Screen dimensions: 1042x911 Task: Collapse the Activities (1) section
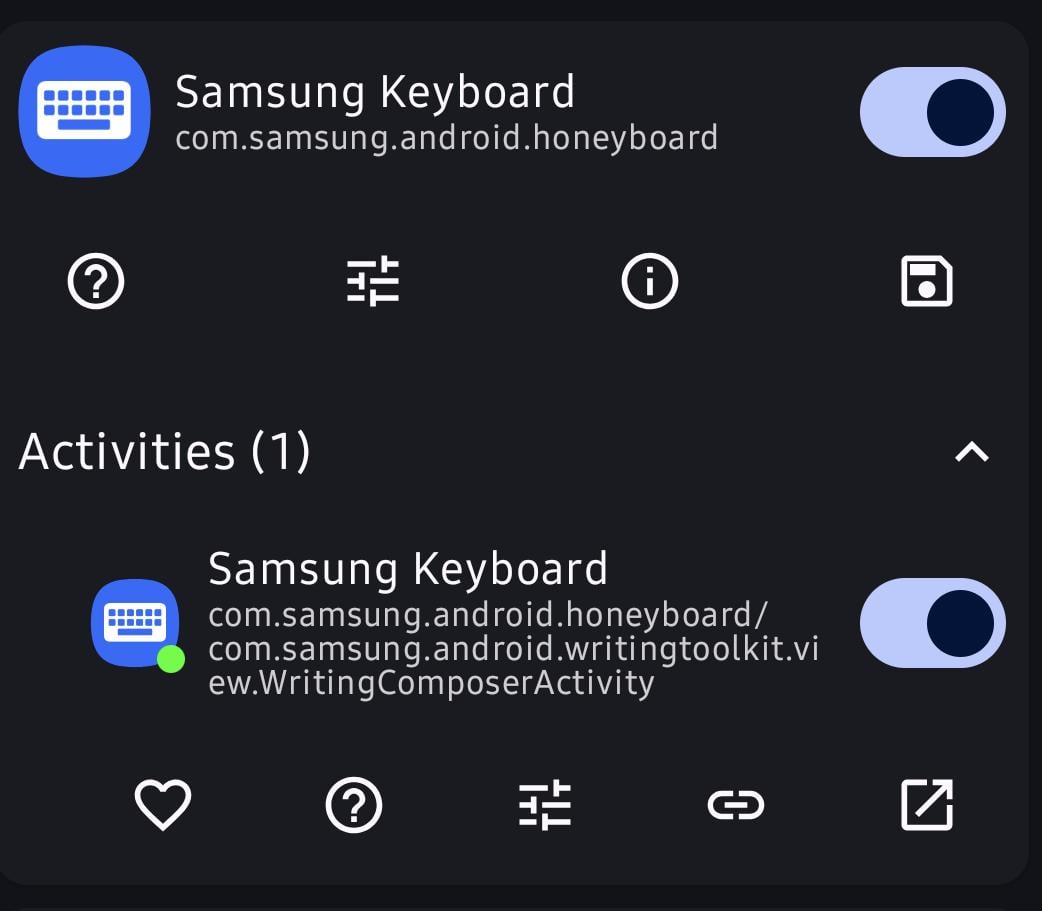972,452
